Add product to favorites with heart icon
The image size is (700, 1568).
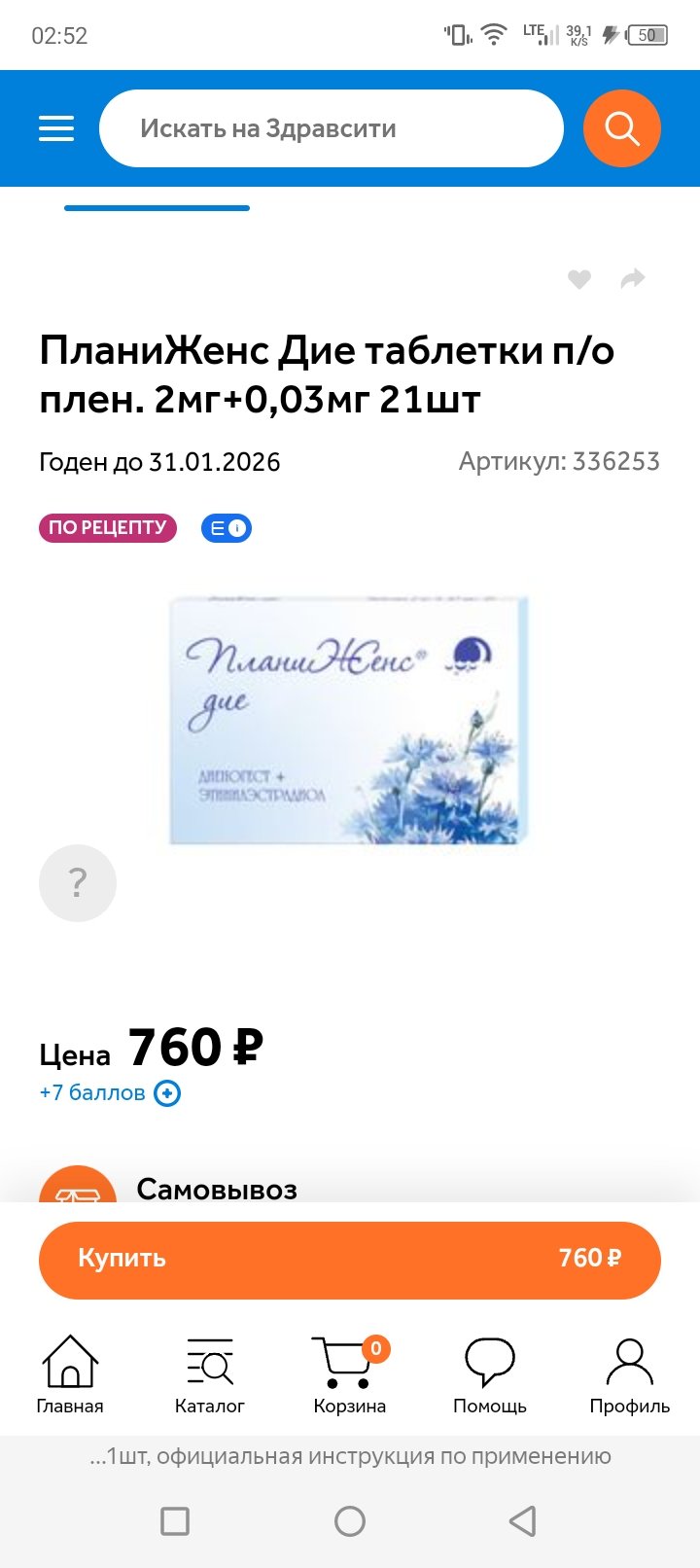click(579, 280)
